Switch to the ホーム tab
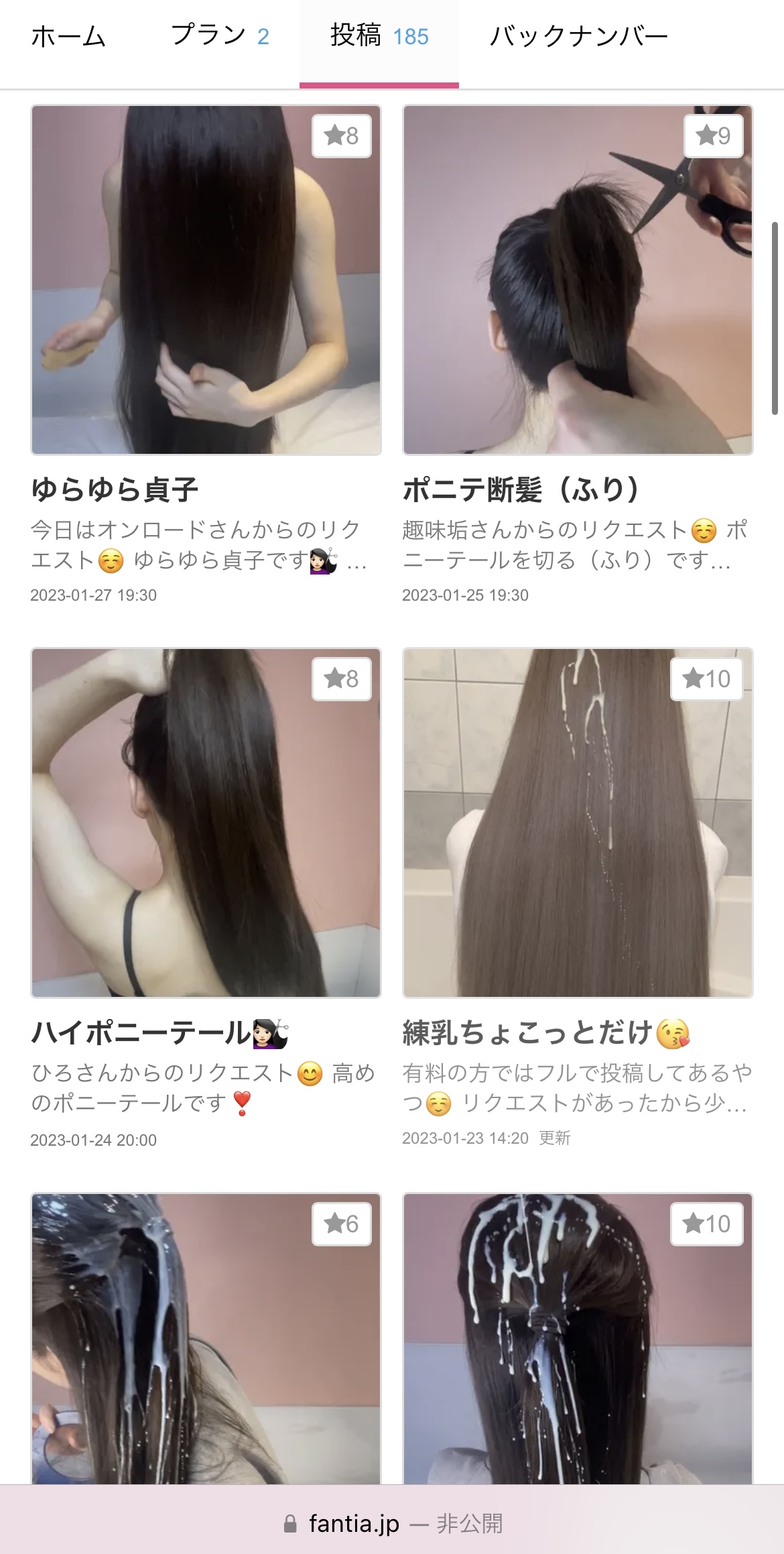This screenshot has width=784, height=1554. [67, 38]
